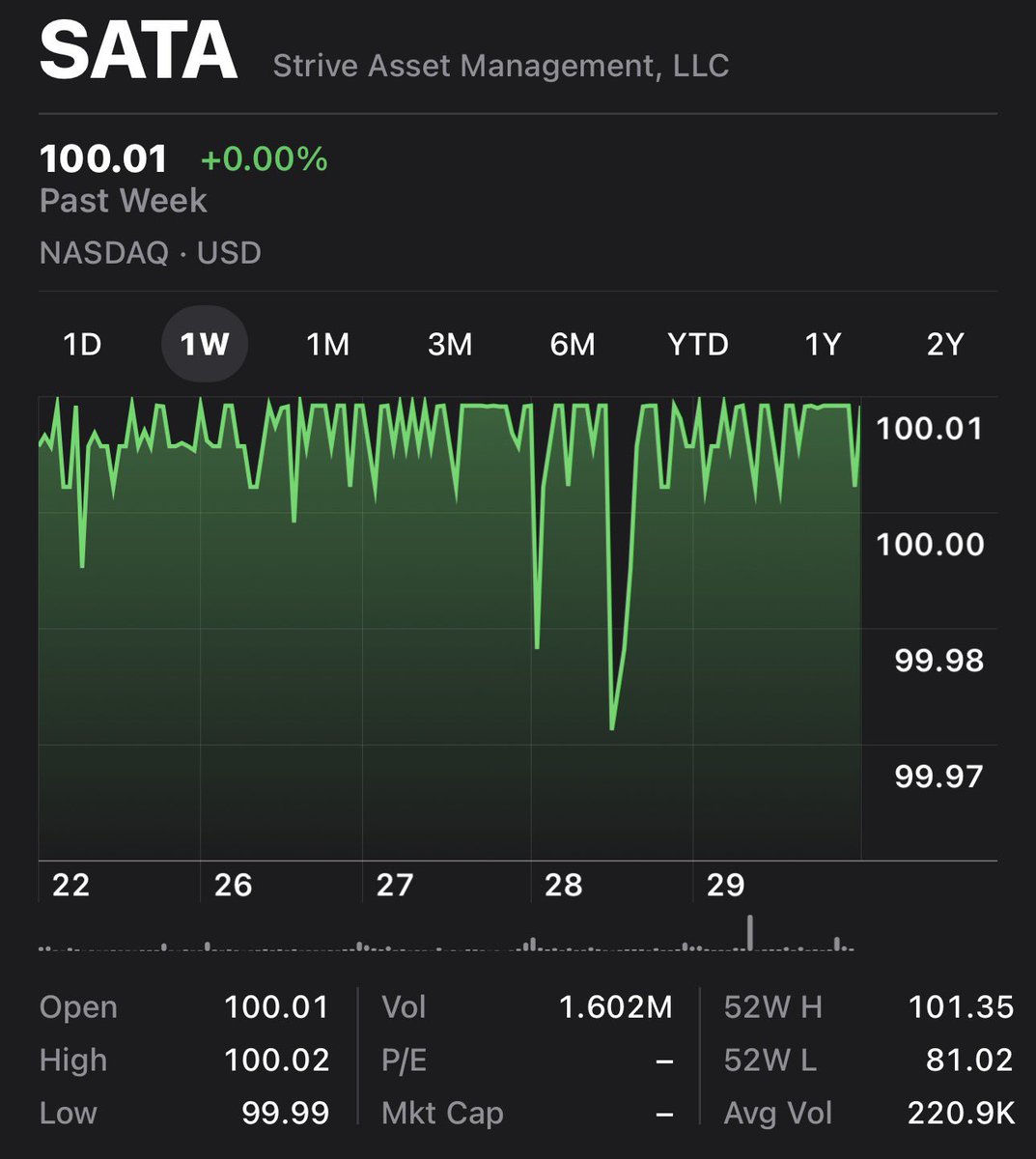This screenshot has height=1159, width=1036.
Task: Switch chart to 1D range
Action: [x=82, y=344]
